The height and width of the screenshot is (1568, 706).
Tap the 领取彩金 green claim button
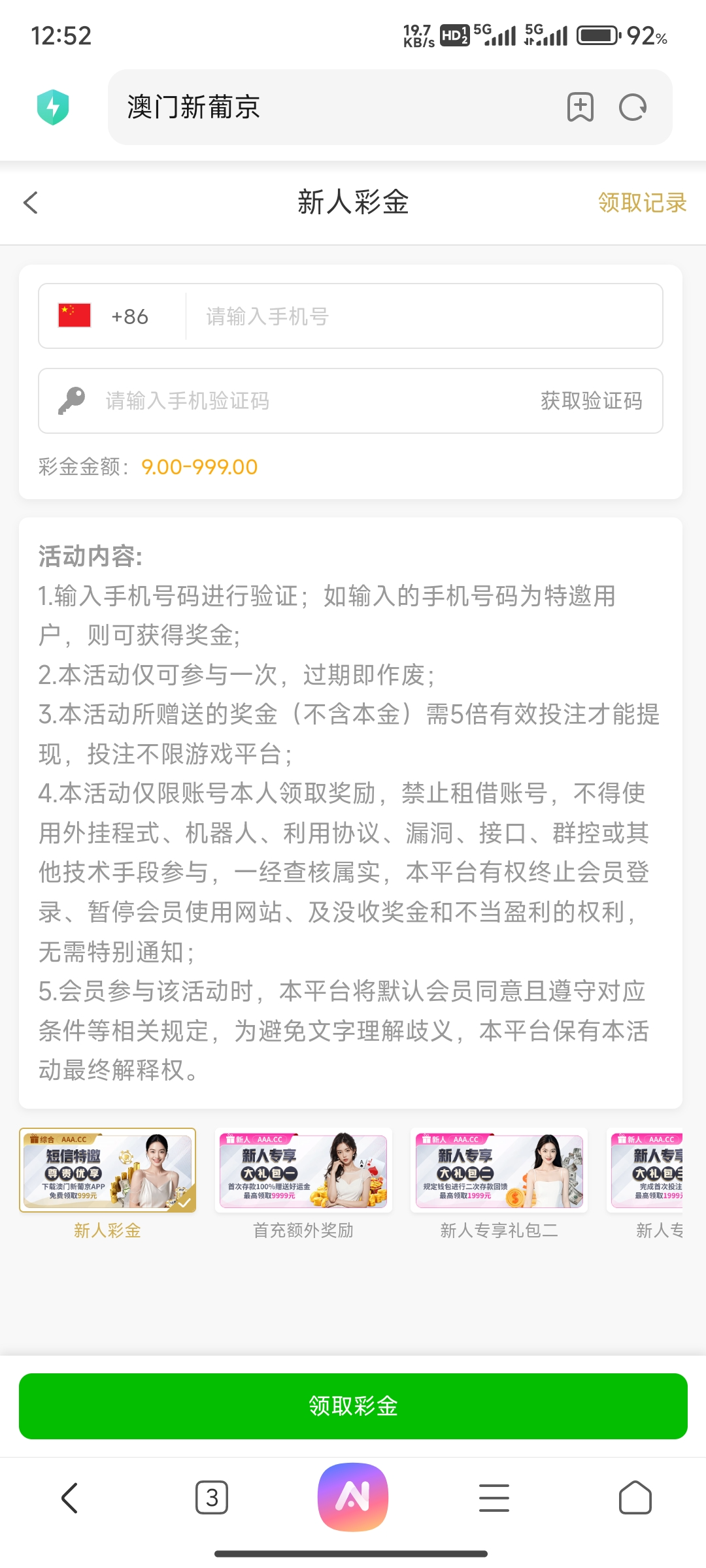[x=353, y=1407]
